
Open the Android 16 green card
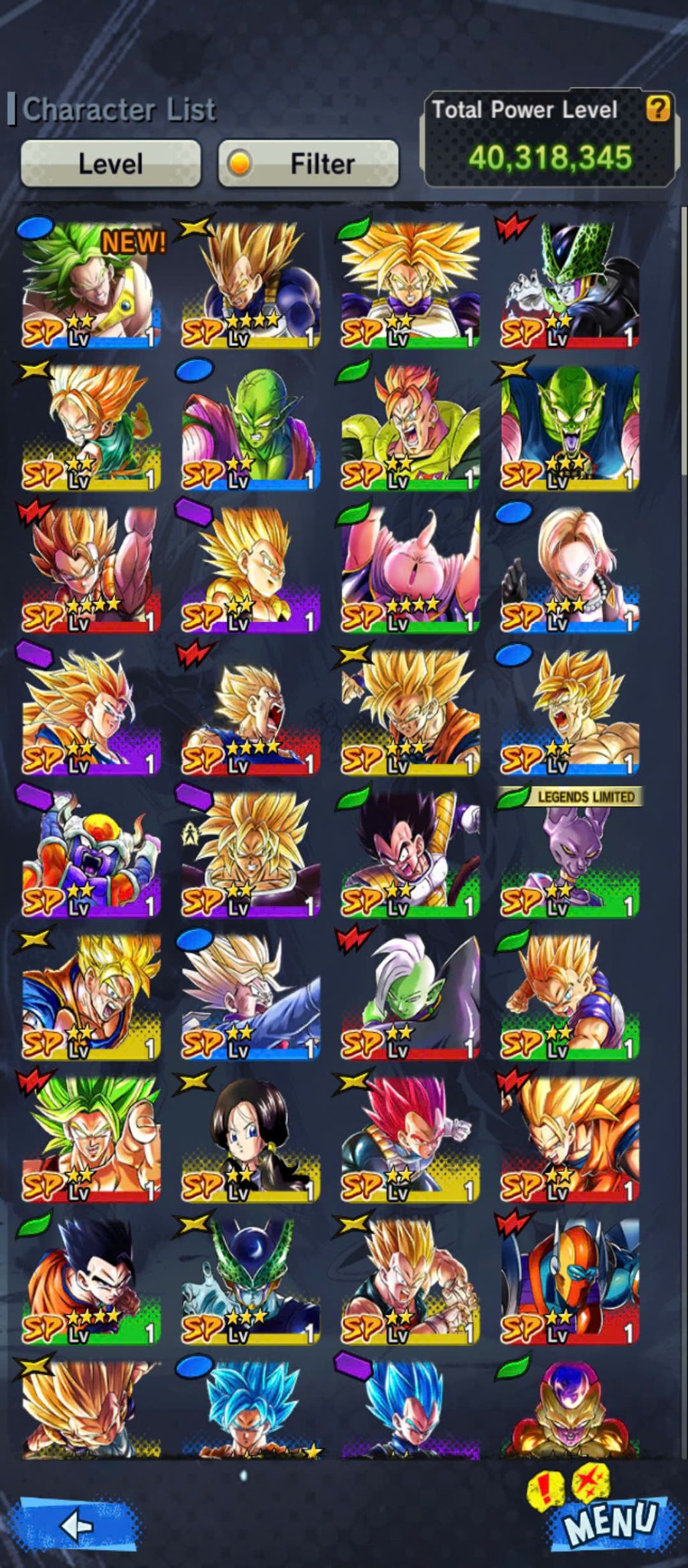tap(410, 426)
